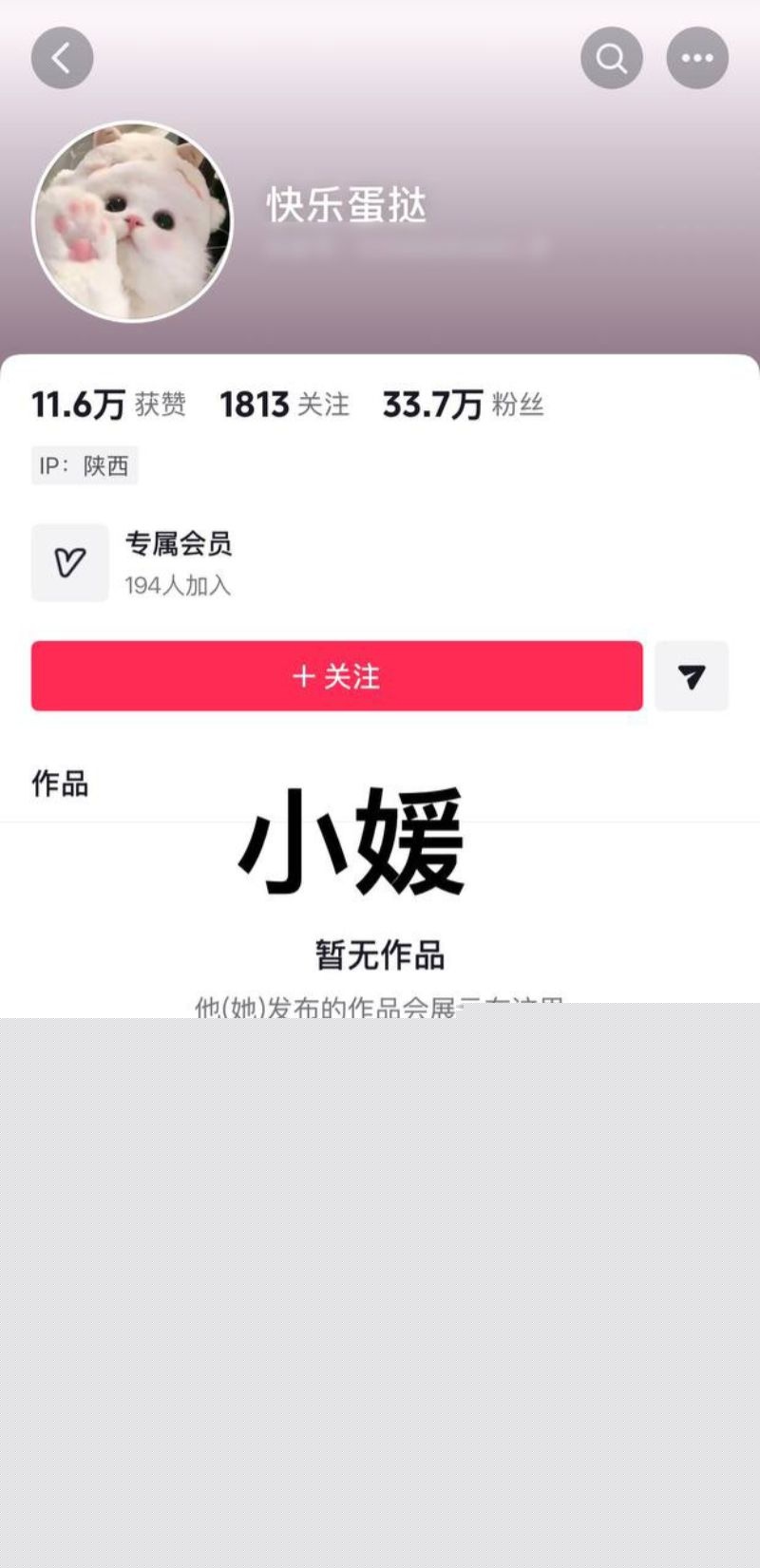Open 专属会员 membership details
Image resolution: width=760 pixels, height=1568 pixels.
click(x=180, y=544)
